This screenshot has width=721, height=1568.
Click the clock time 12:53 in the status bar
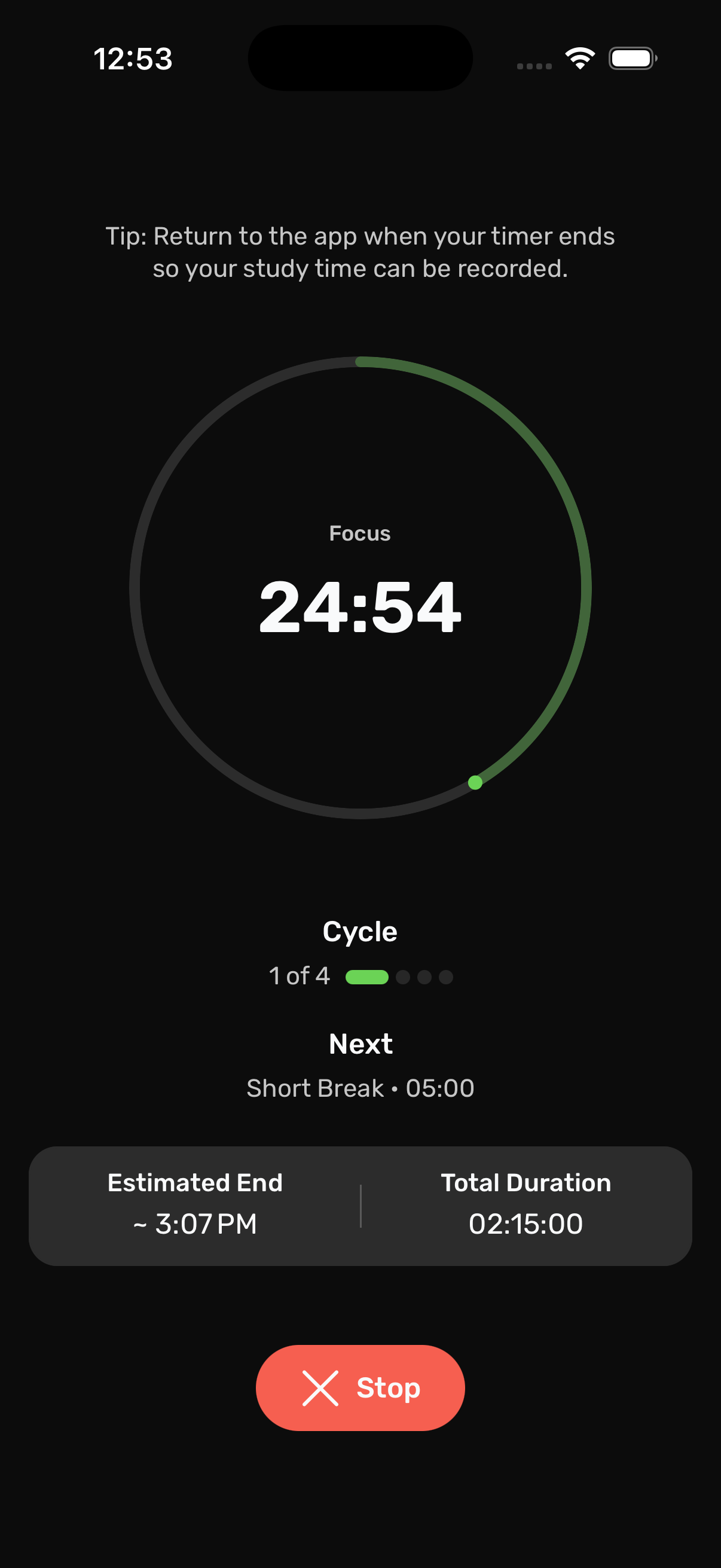pyautogui.click(x=133, y=58)
